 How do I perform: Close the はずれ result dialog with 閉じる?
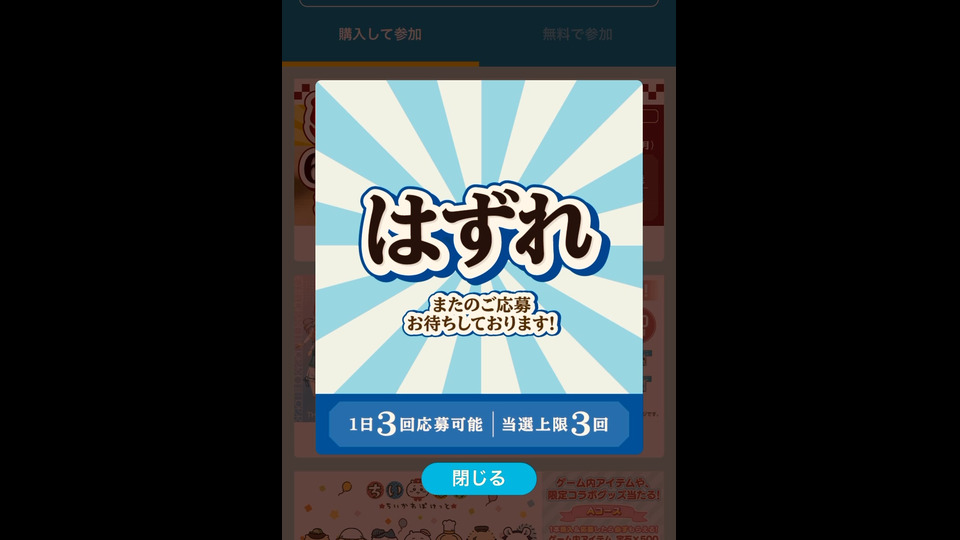point(478,478)
